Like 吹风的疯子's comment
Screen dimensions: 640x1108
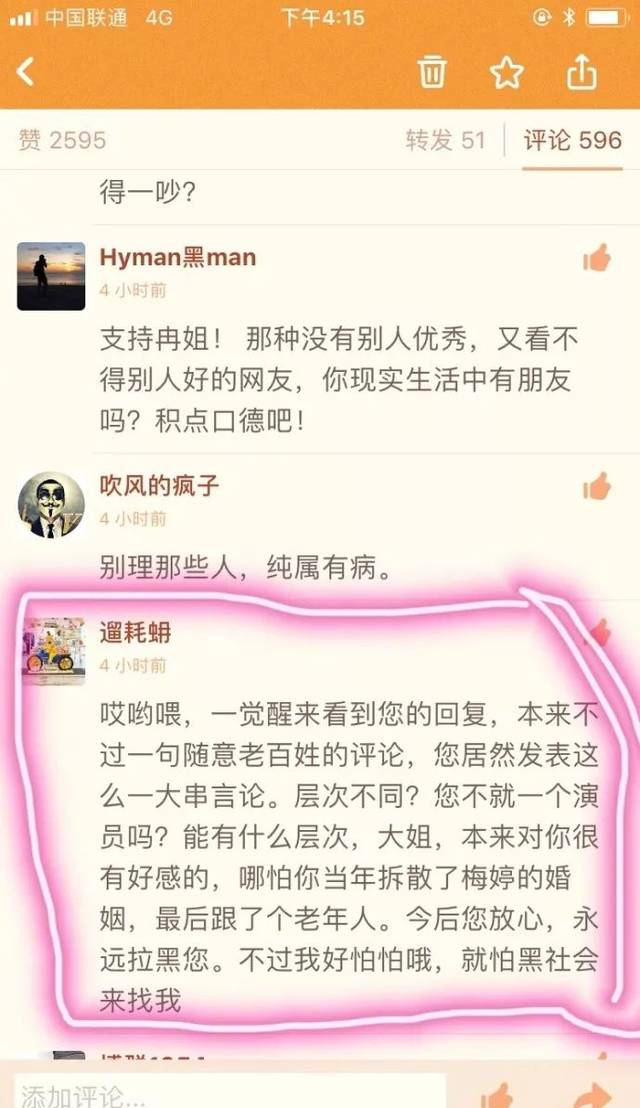[597, 486]
